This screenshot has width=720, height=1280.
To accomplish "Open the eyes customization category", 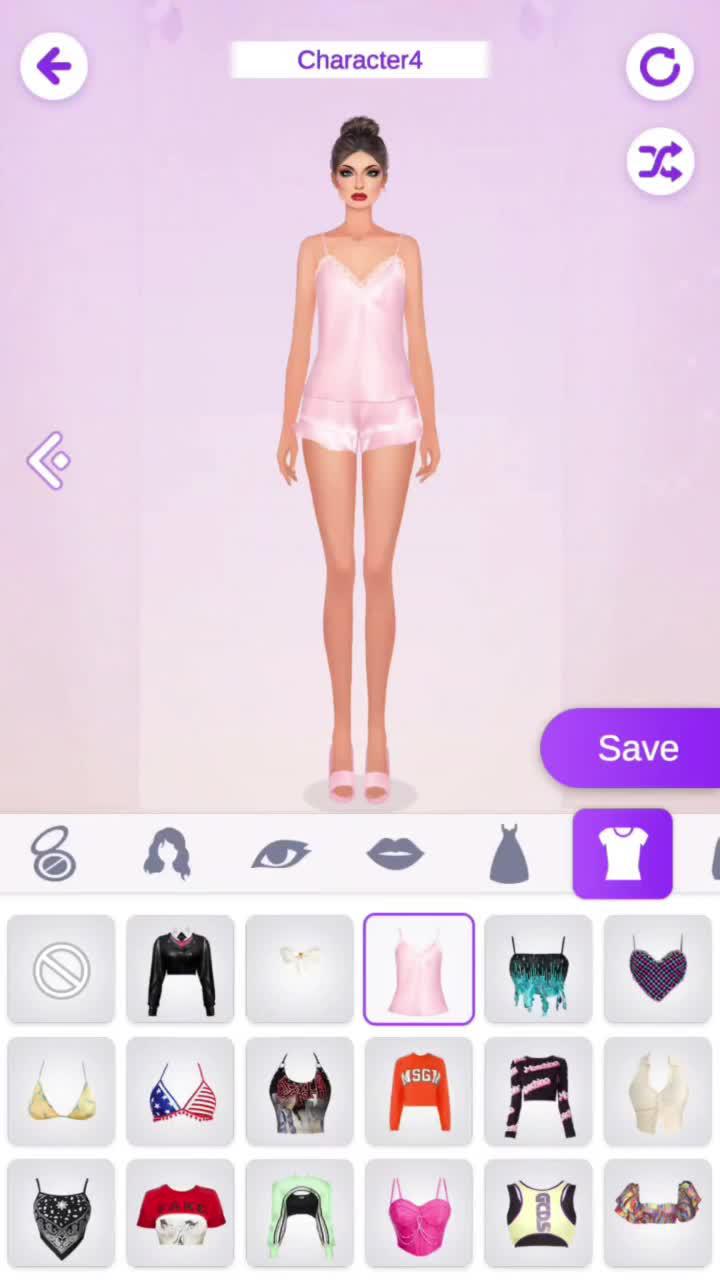I will pyautogui.click(x=281, y=853).
